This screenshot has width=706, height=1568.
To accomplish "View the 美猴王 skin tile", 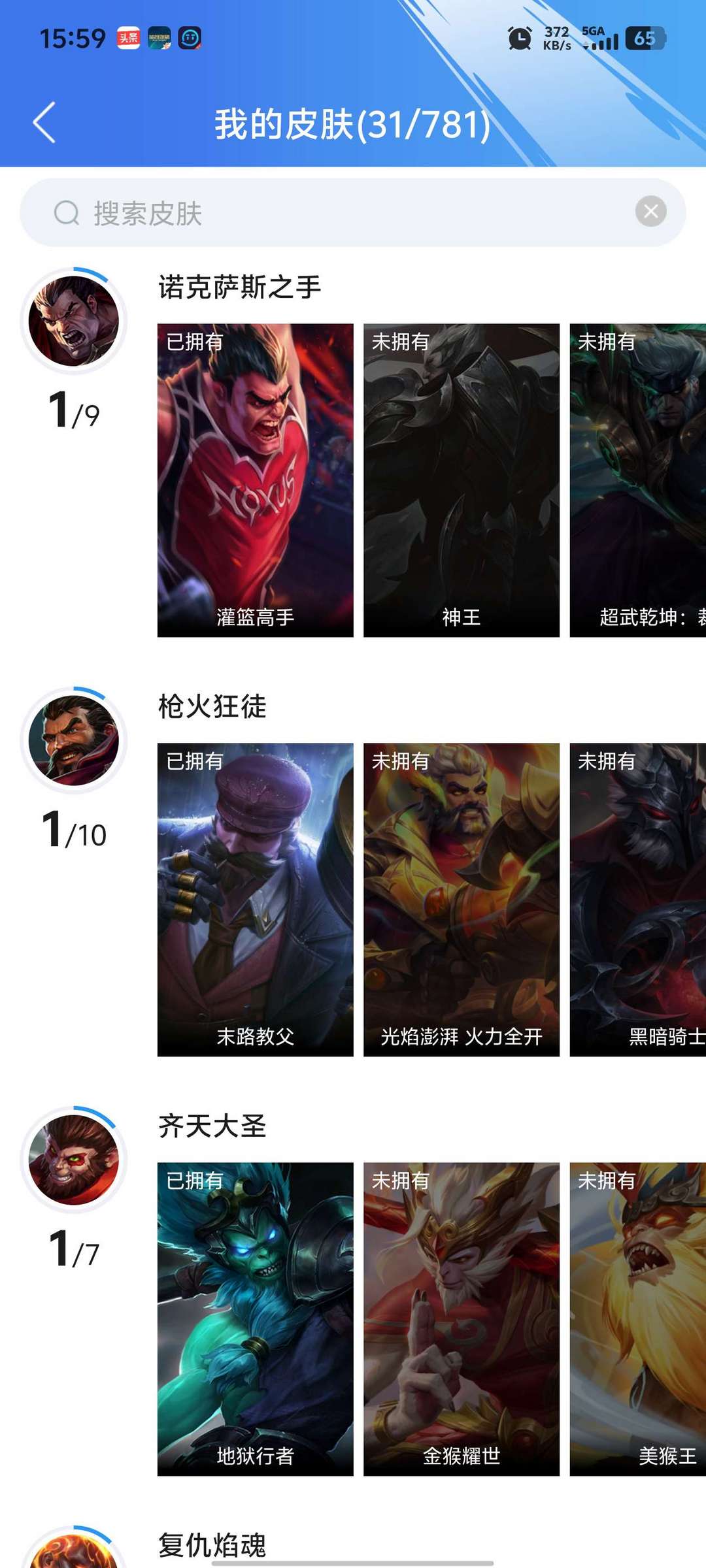I will (x=638, y=1319).
